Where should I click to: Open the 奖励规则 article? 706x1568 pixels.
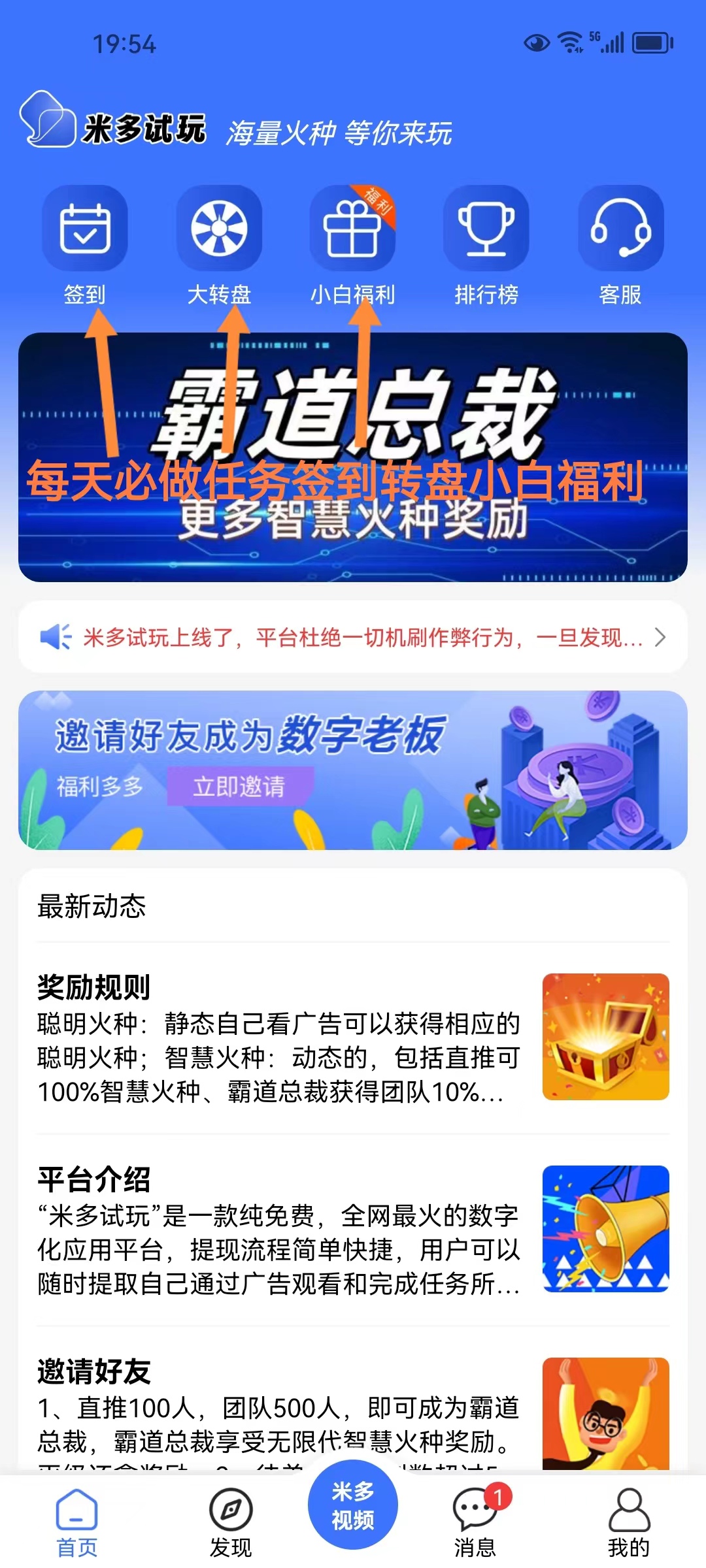click(x=353, y=1038)
